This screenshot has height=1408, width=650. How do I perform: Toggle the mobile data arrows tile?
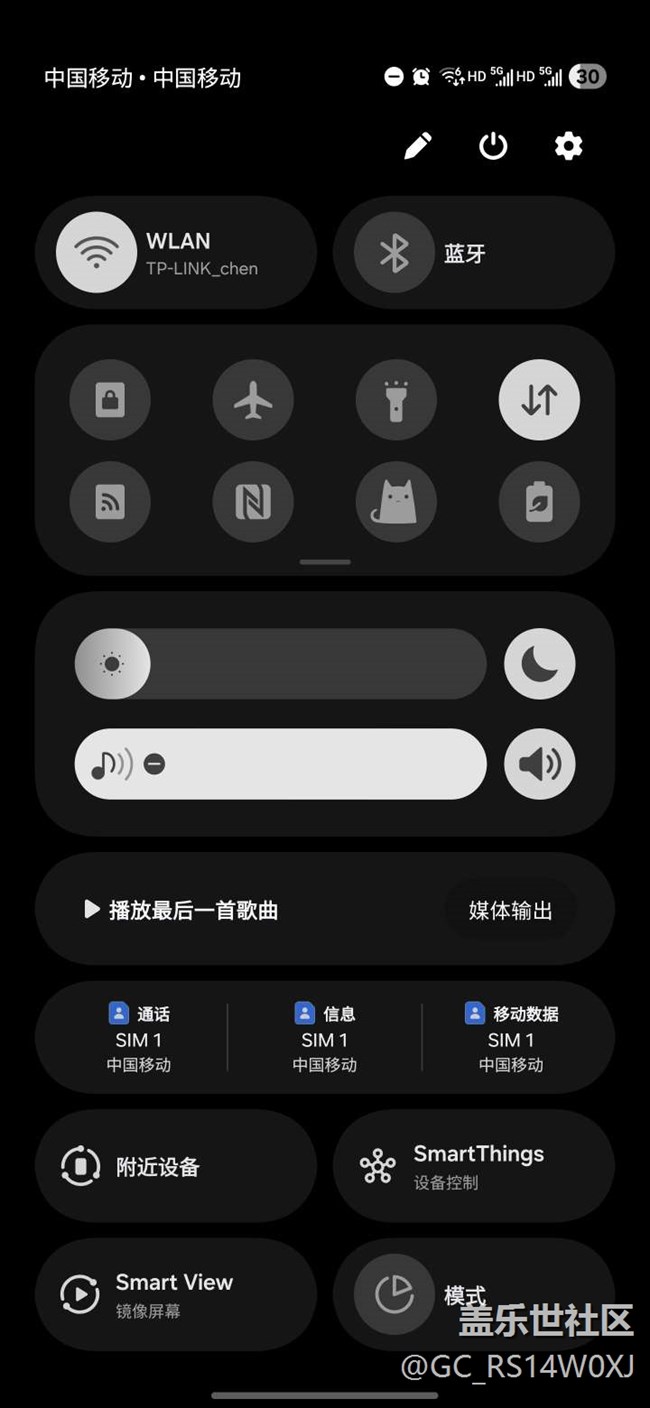[539, 401]
